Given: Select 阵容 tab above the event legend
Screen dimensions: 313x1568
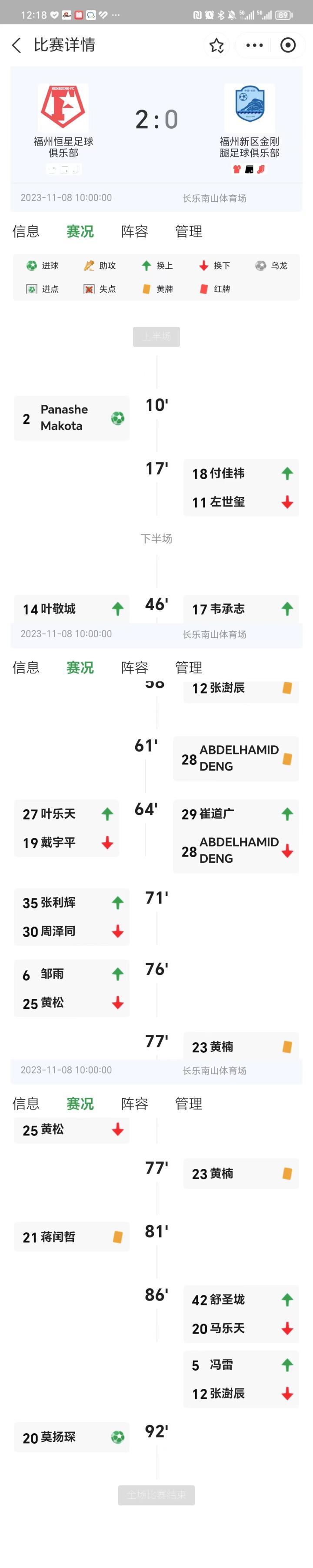Looking at the screenshot, I should click(x=135, y=231).
